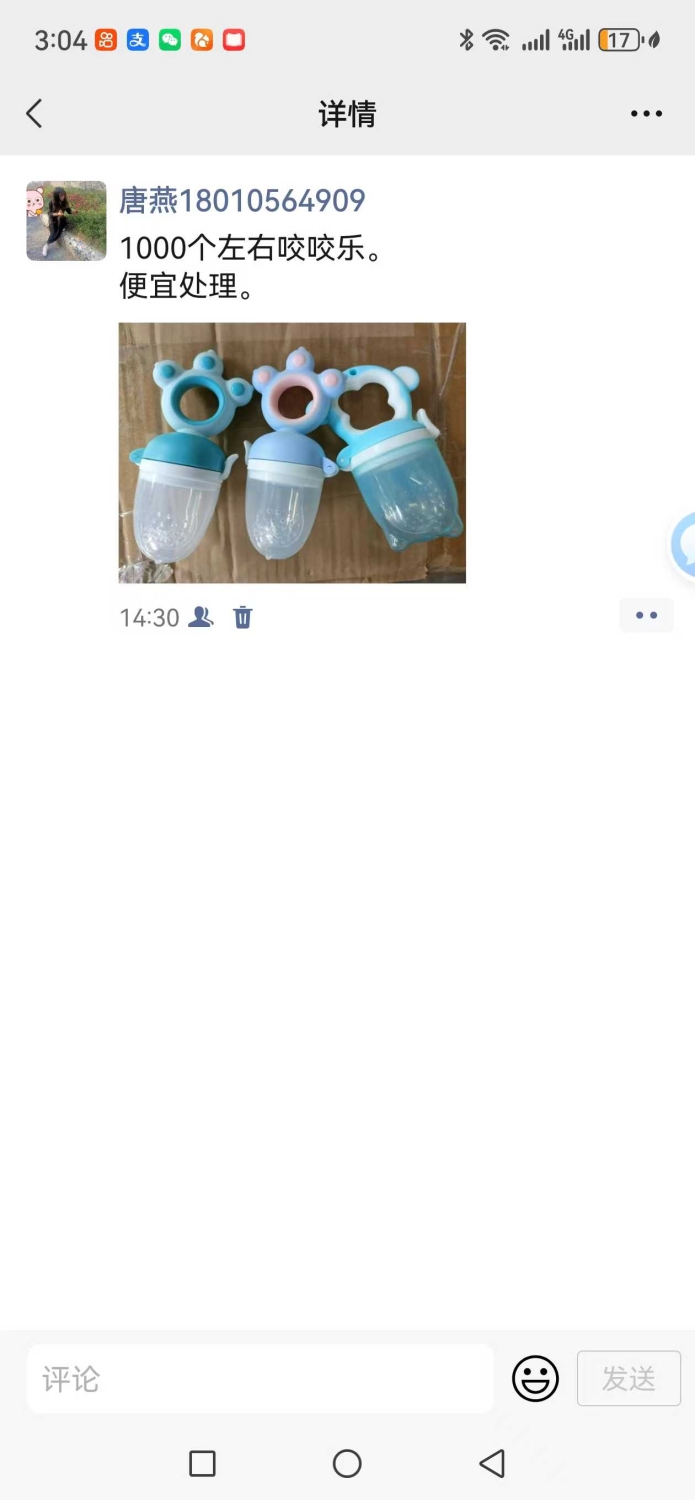Check the post visibility people icon

(x=201, y=617)
